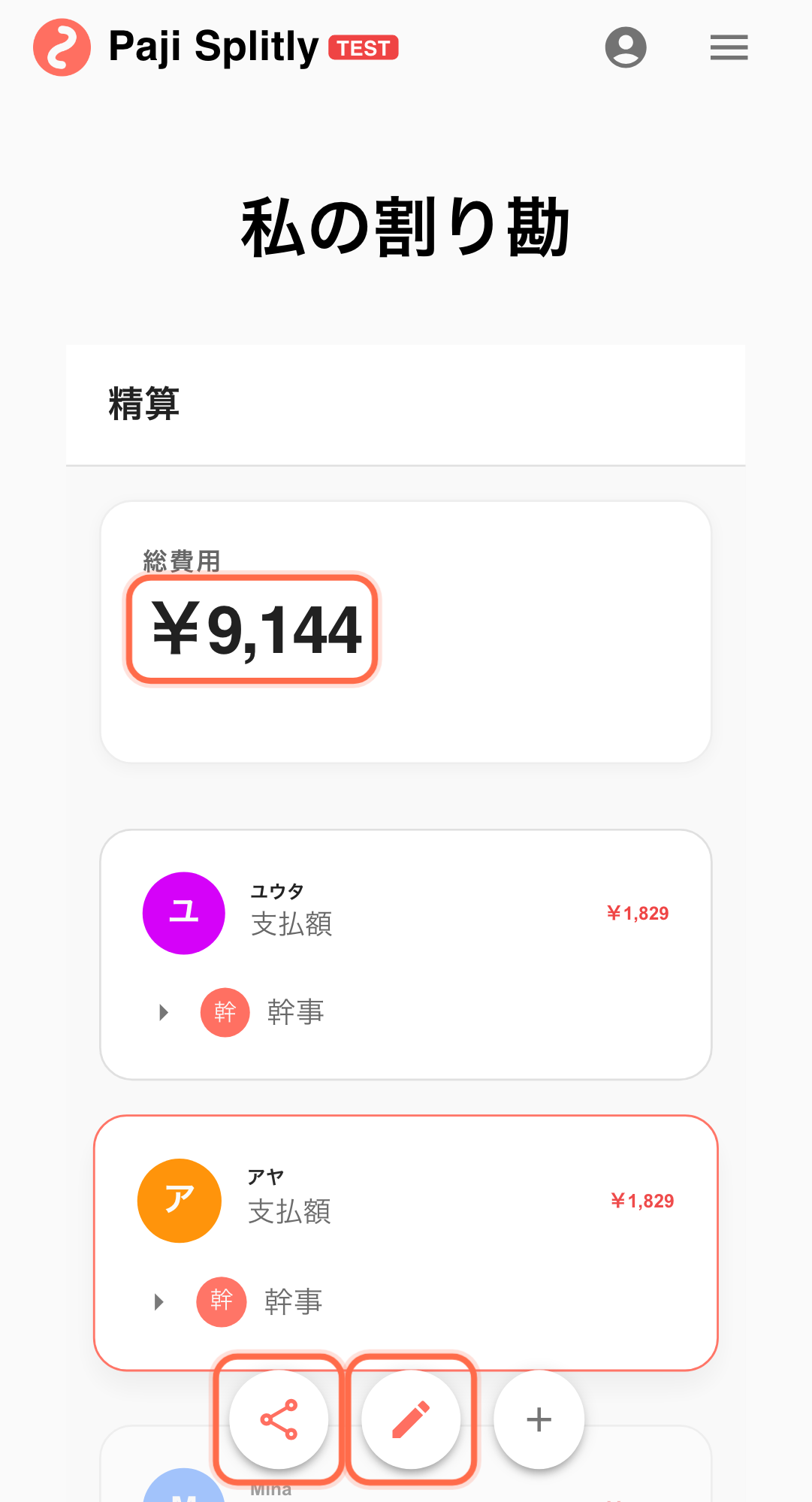Expand 幹事 details under ユウタ
812x1502 pixels.
click(164, 1012)
